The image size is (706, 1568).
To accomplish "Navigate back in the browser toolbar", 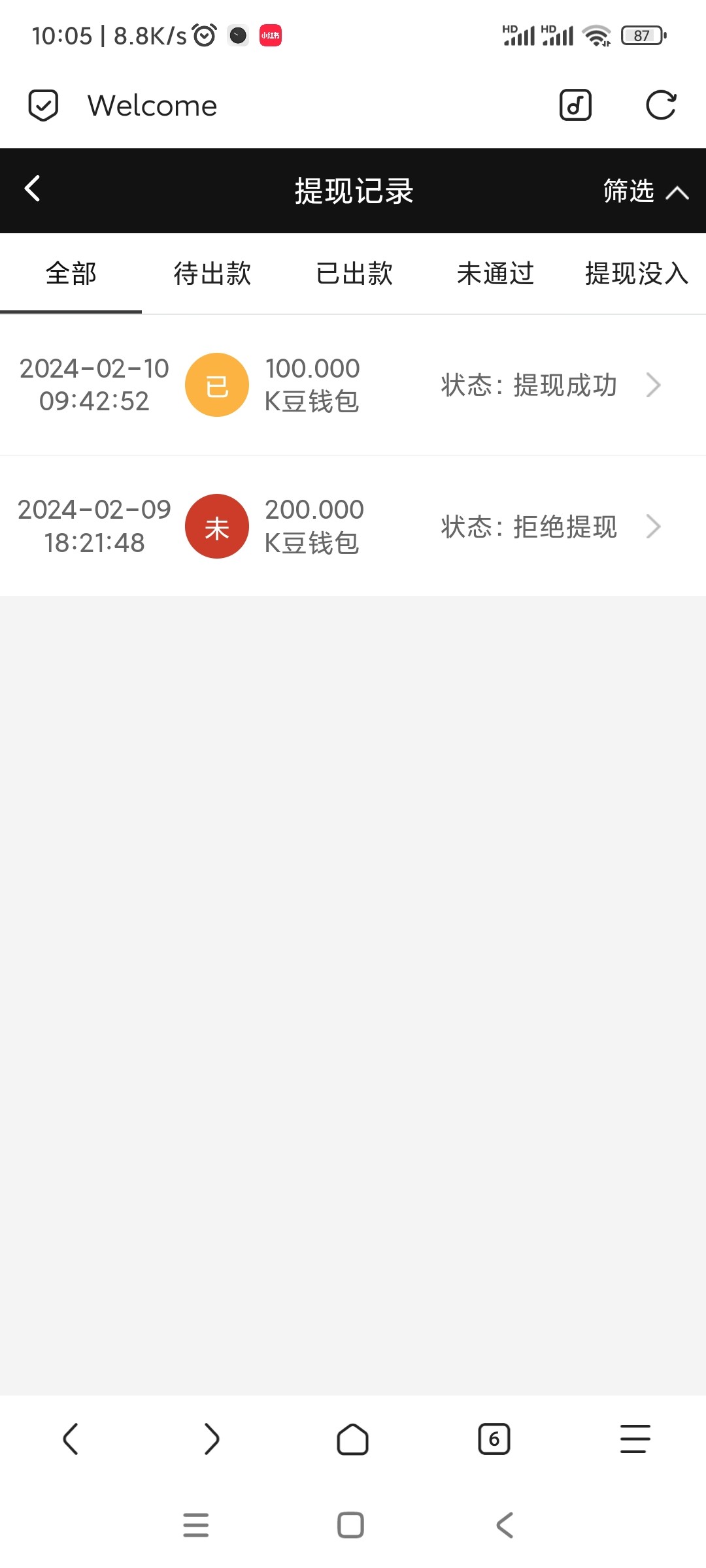I will 71,1439.
